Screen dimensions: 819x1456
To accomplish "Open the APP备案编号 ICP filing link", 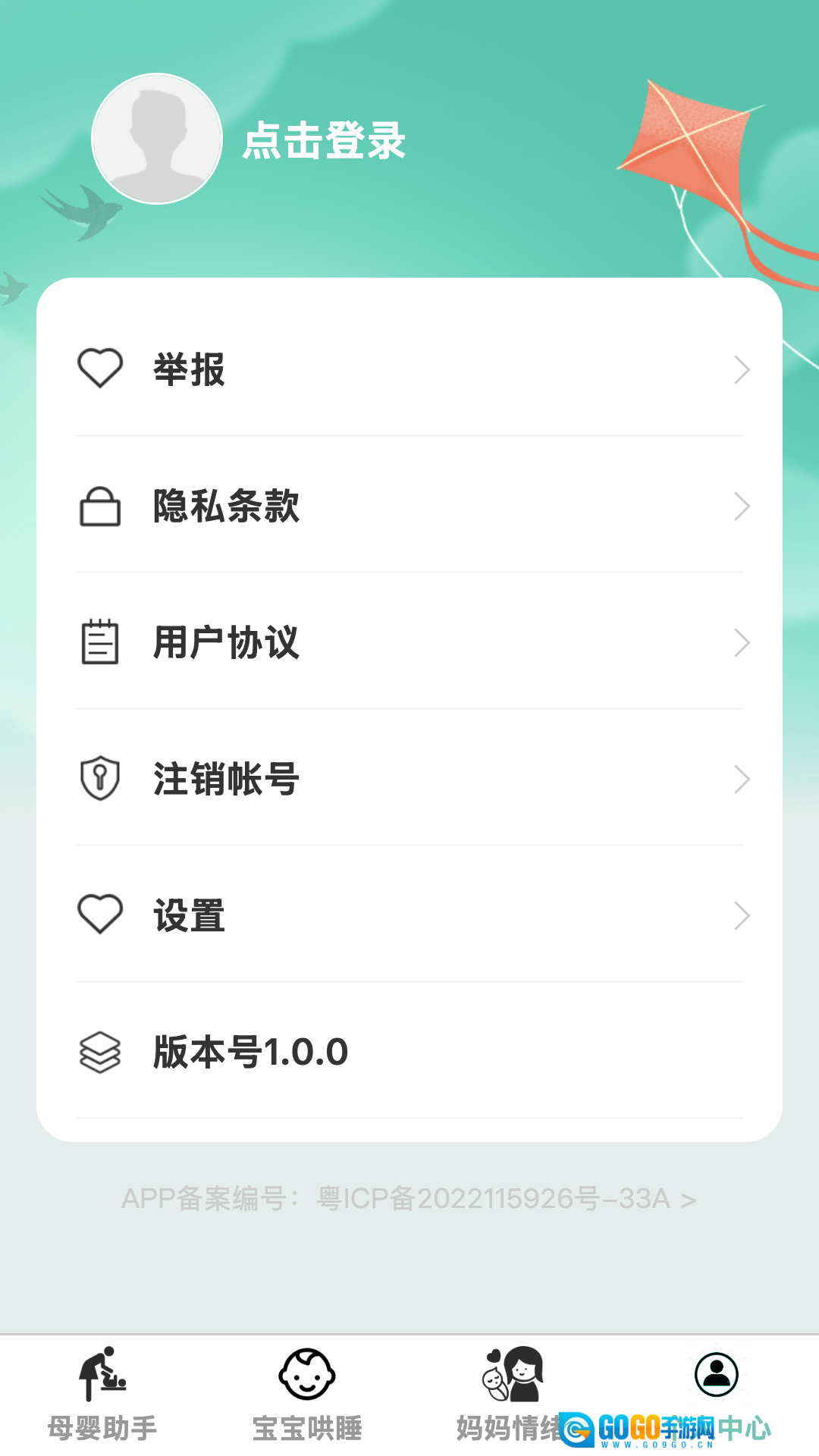I will pos(409,1199).
